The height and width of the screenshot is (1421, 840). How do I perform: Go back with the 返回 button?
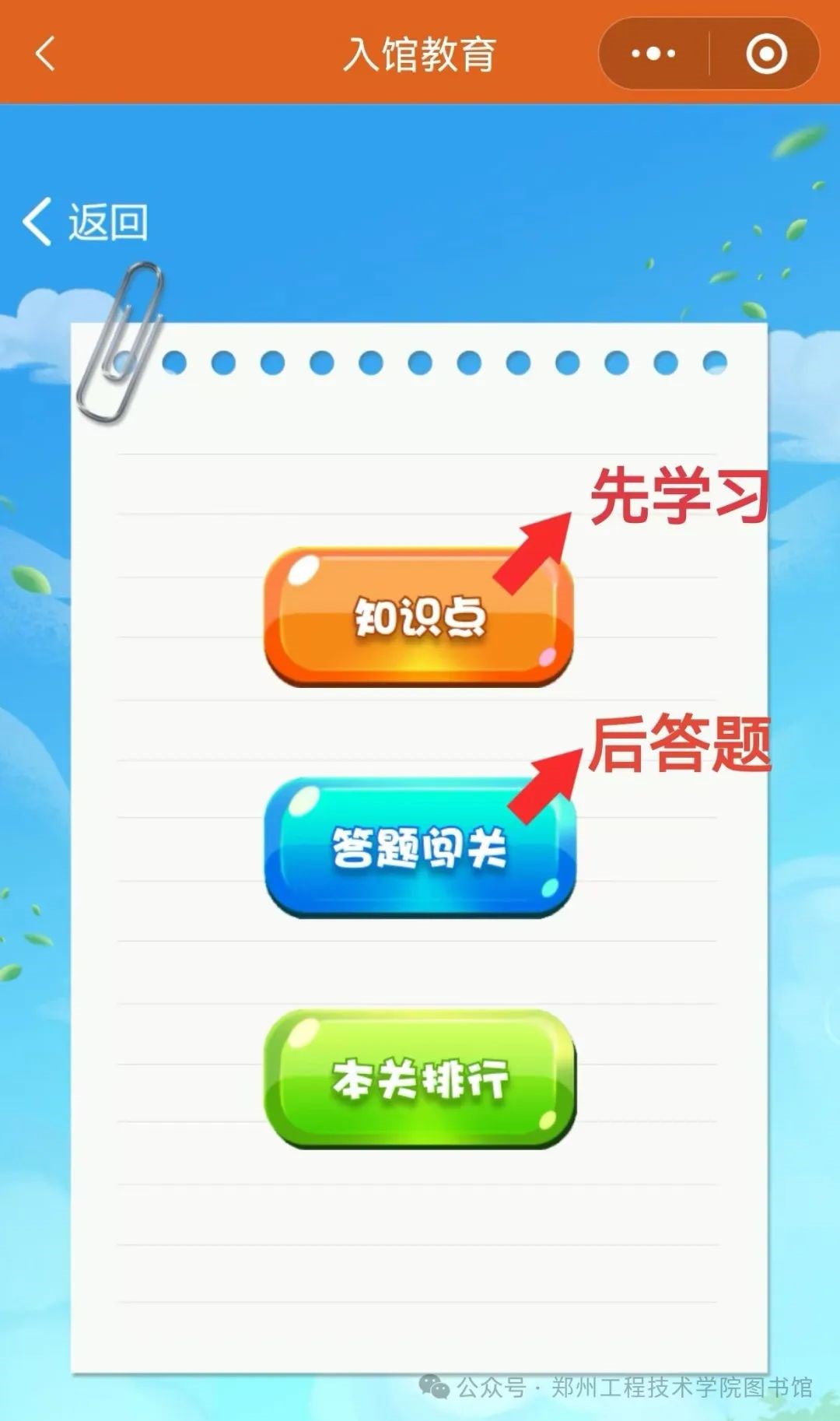coord(86,223)
